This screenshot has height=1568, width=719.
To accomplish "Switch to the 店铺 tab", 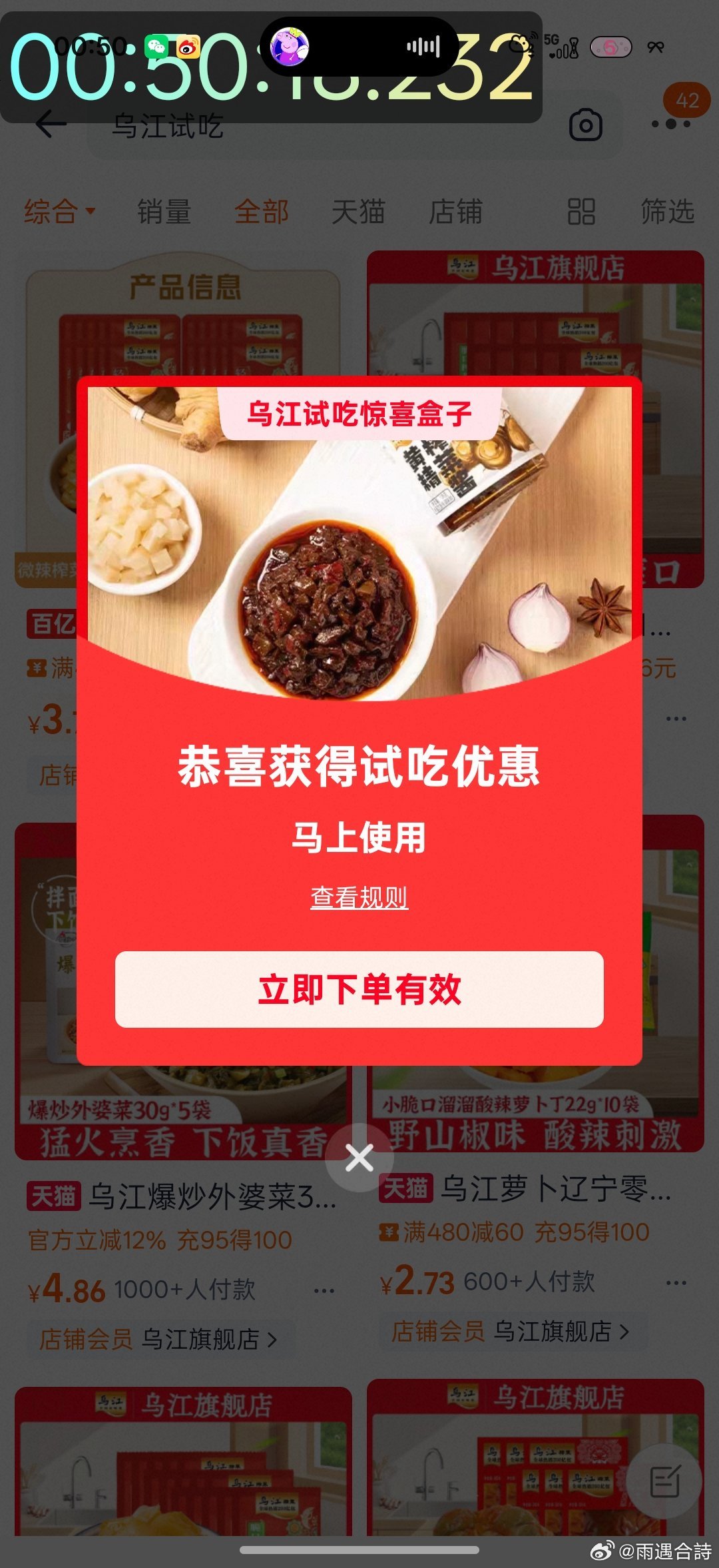I will pos(455,212).
